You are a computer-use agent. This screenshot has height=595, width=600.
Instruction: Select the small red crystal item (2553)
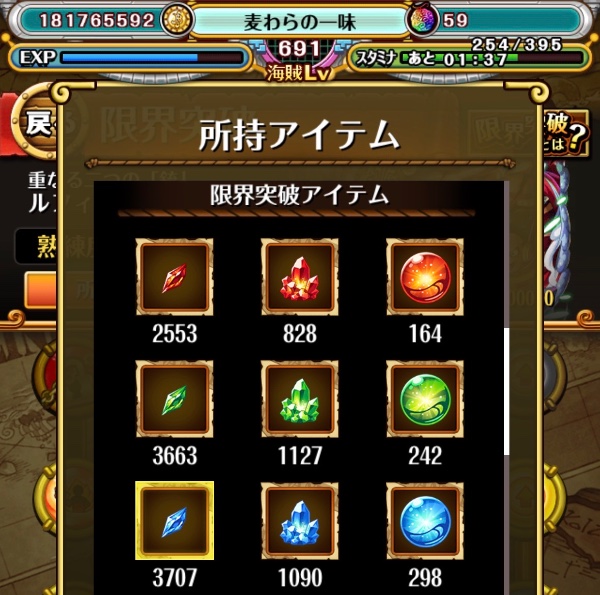[x=174, y=277]
